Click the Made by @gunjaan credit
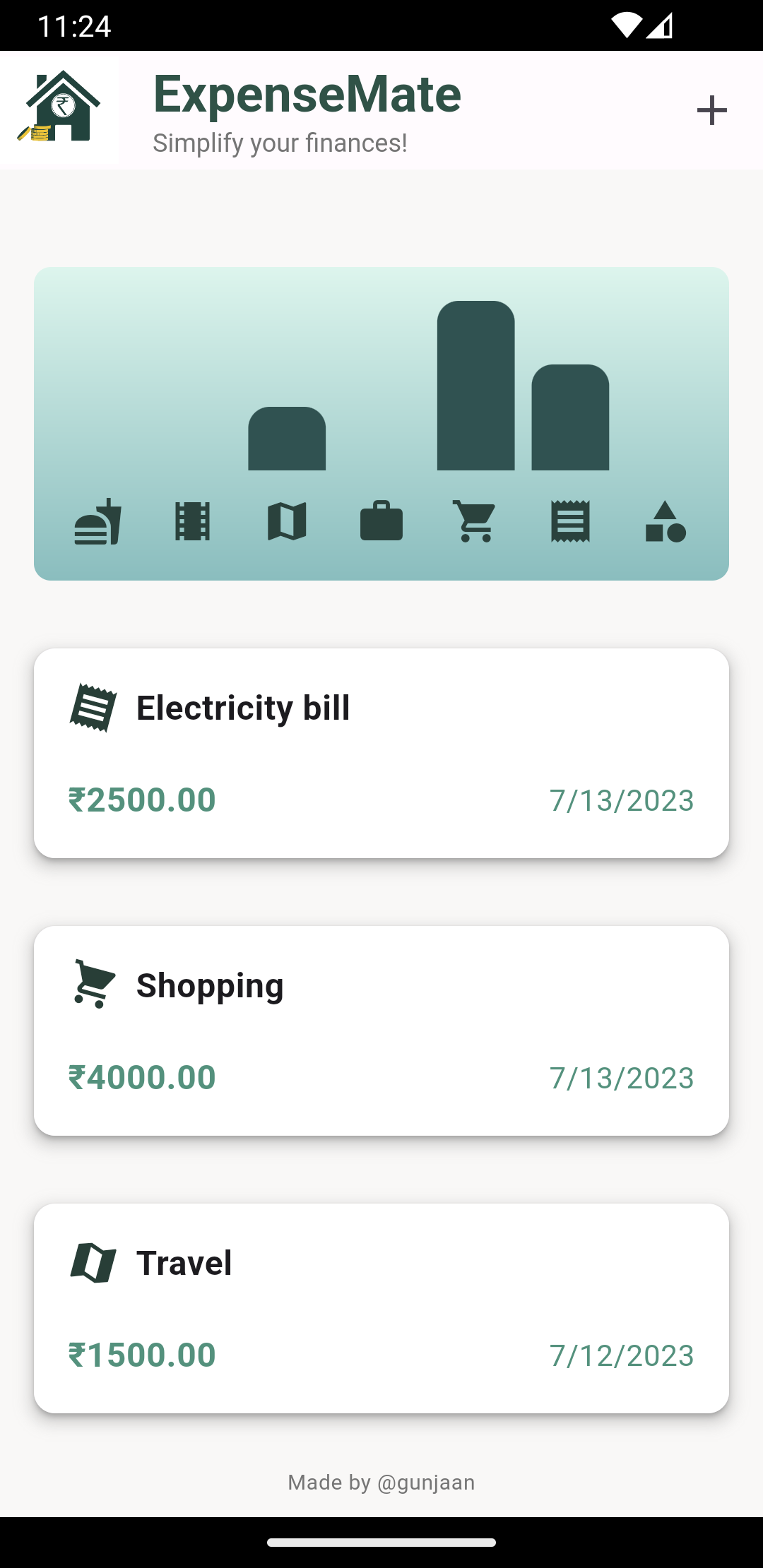This screenshot has height=1568, width=763. pos(381,1482)
